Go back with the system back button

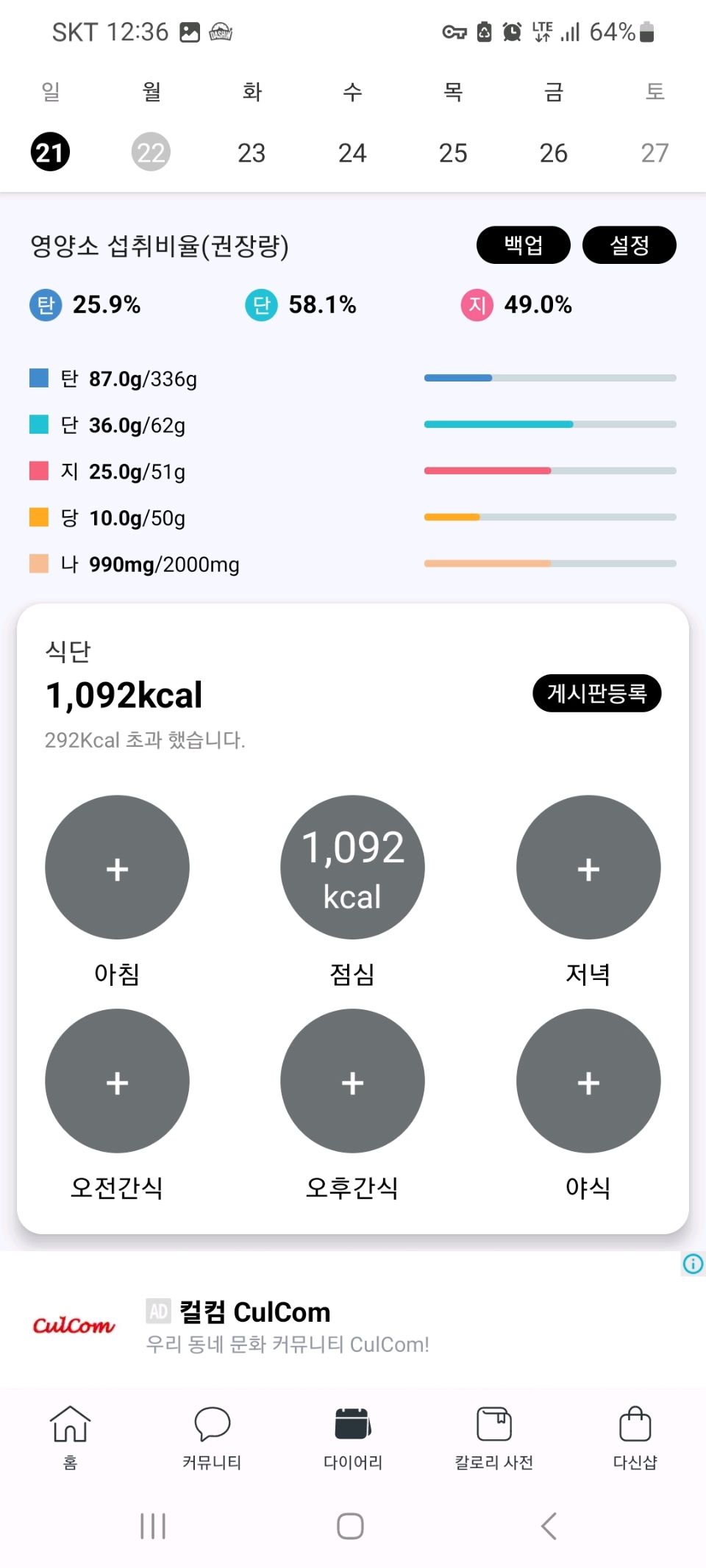pos(549,1526)
